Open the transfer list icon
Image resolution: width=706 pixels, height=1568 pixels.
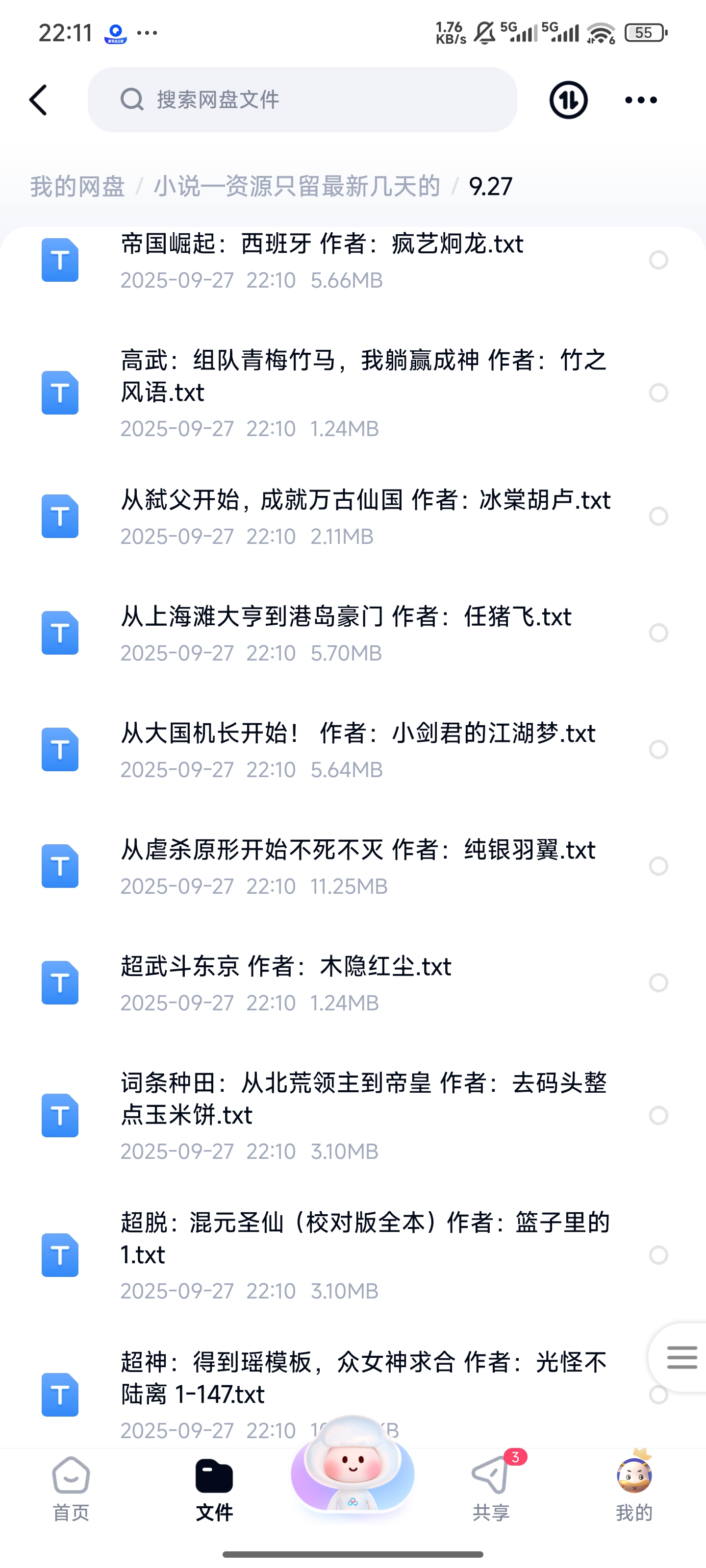tap(568, 100)
